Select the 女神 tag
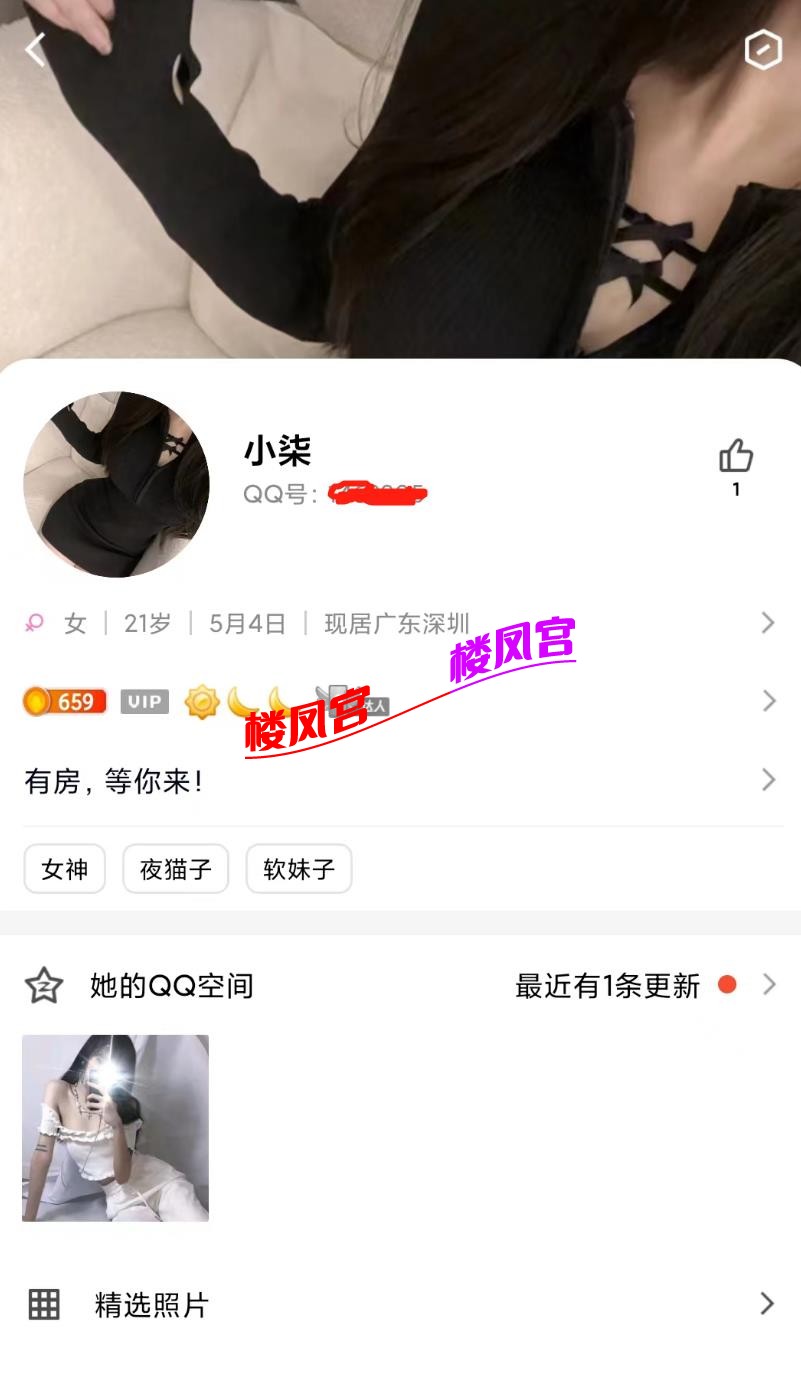Screen dimensions: 801x1387 coord(64,869)
